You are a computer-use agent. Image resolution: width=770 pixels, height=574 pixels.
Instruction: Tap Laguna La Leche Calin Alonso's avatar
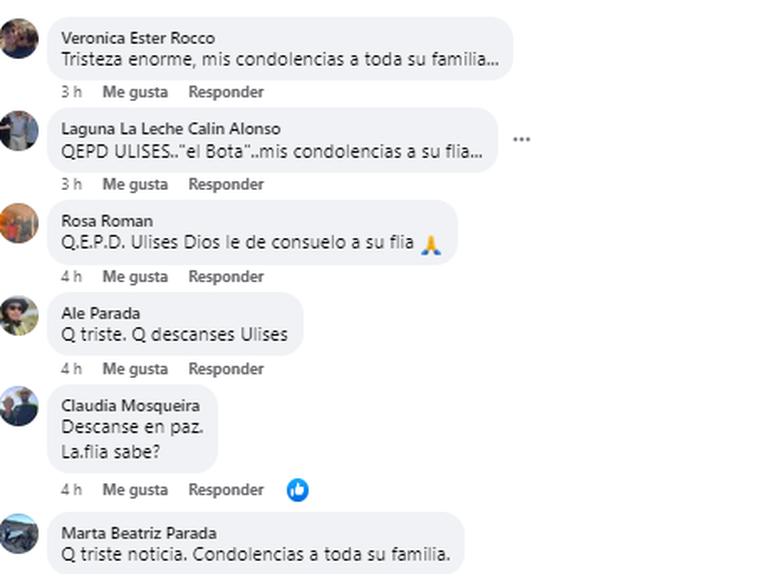point(19,131)
